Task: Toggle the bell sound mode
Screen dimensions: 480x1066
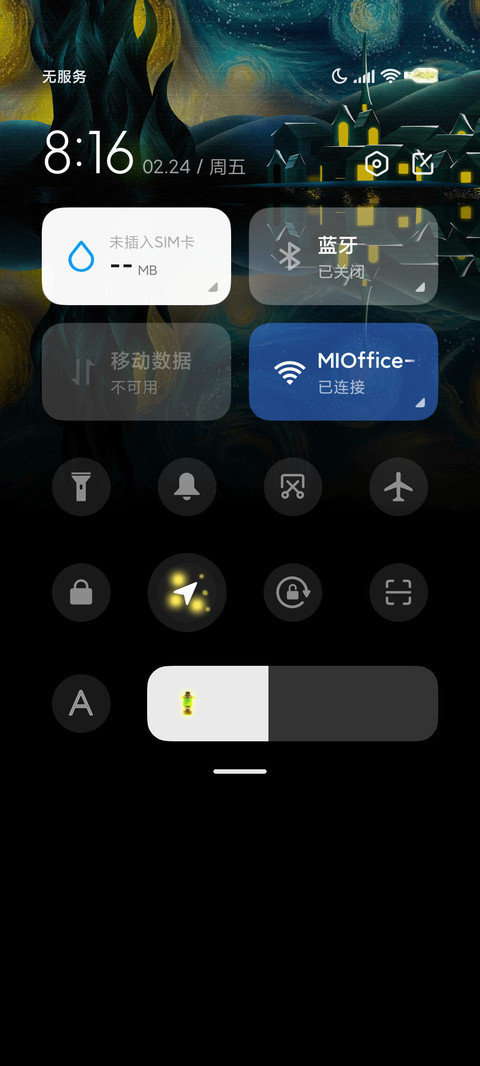Action: point(187,487)
